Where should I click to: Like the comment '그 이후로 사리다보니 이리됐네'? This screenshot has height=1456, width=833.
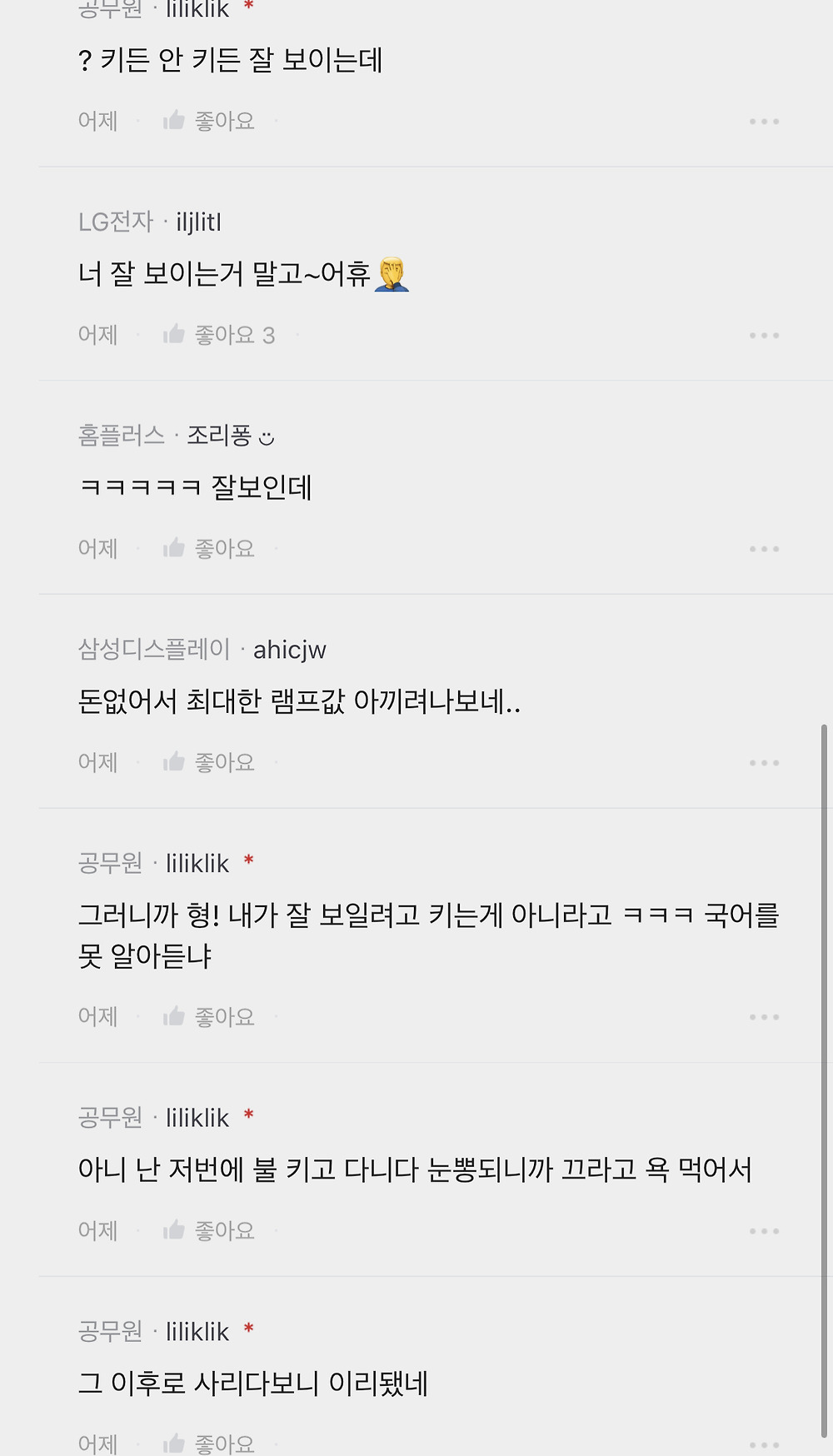(208, 1444)
